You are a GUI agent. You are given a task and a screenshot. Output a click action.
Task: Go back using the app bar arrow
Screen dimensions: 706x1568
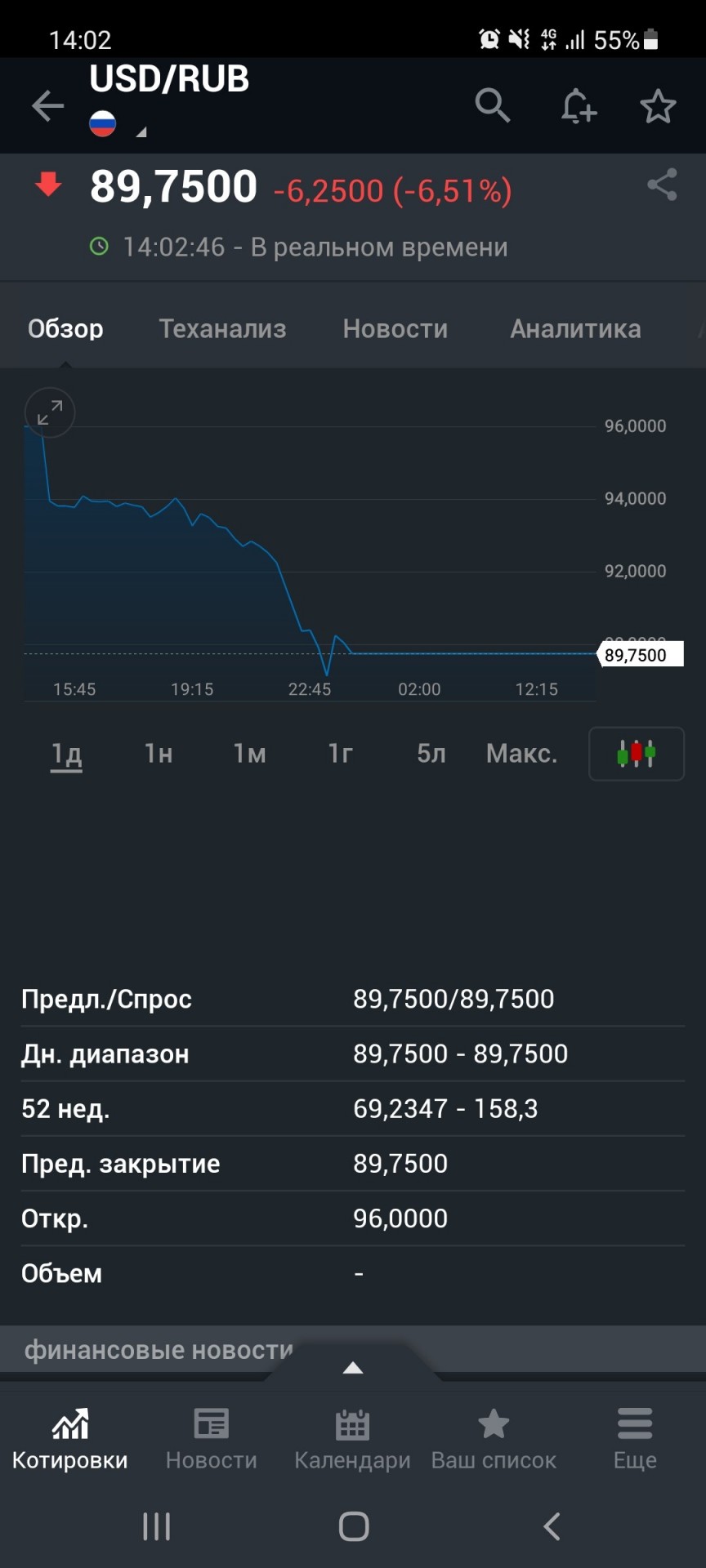47,105
